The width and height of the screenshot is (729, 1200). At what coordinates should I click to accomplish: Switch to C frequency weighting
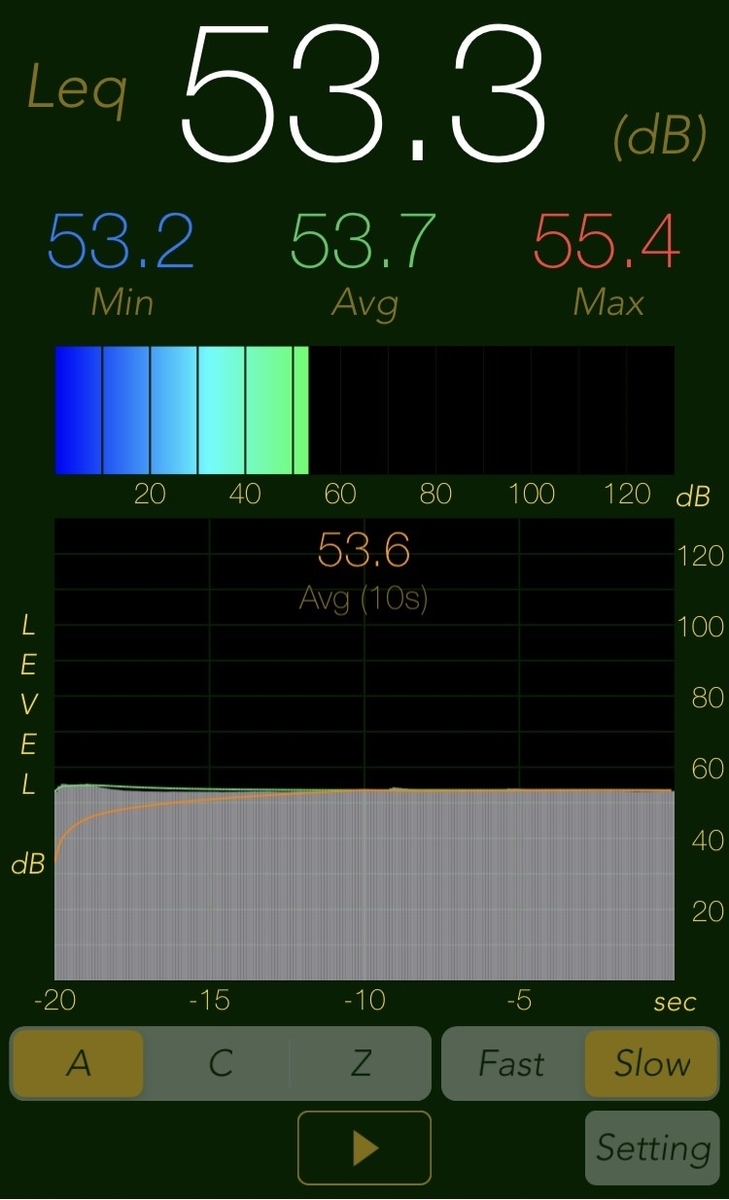pyautogui.click(x=220, y=1063)
